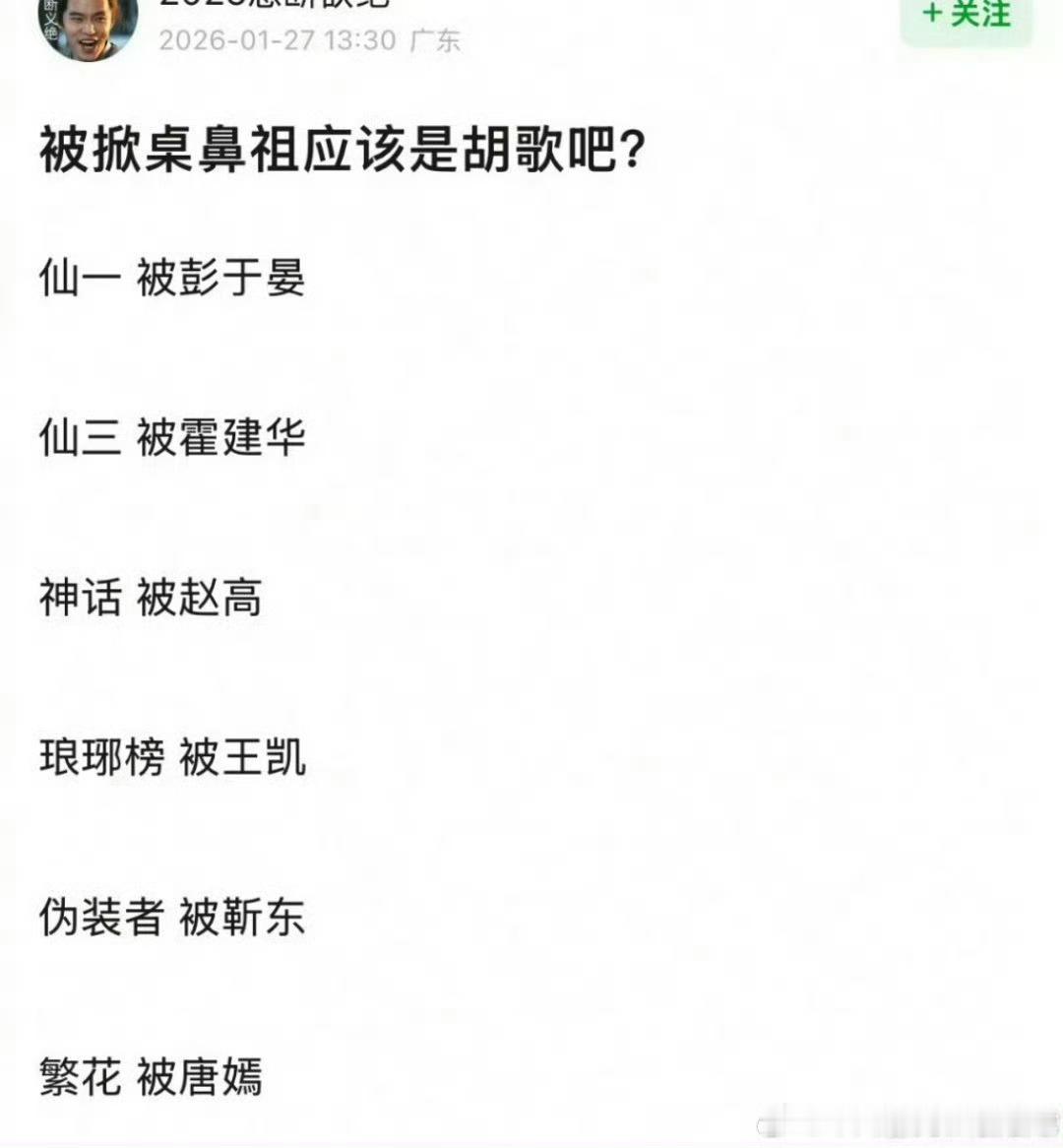
Task: Tap the line 繁花 被唐嫣
Action: tap(153, 1078)
